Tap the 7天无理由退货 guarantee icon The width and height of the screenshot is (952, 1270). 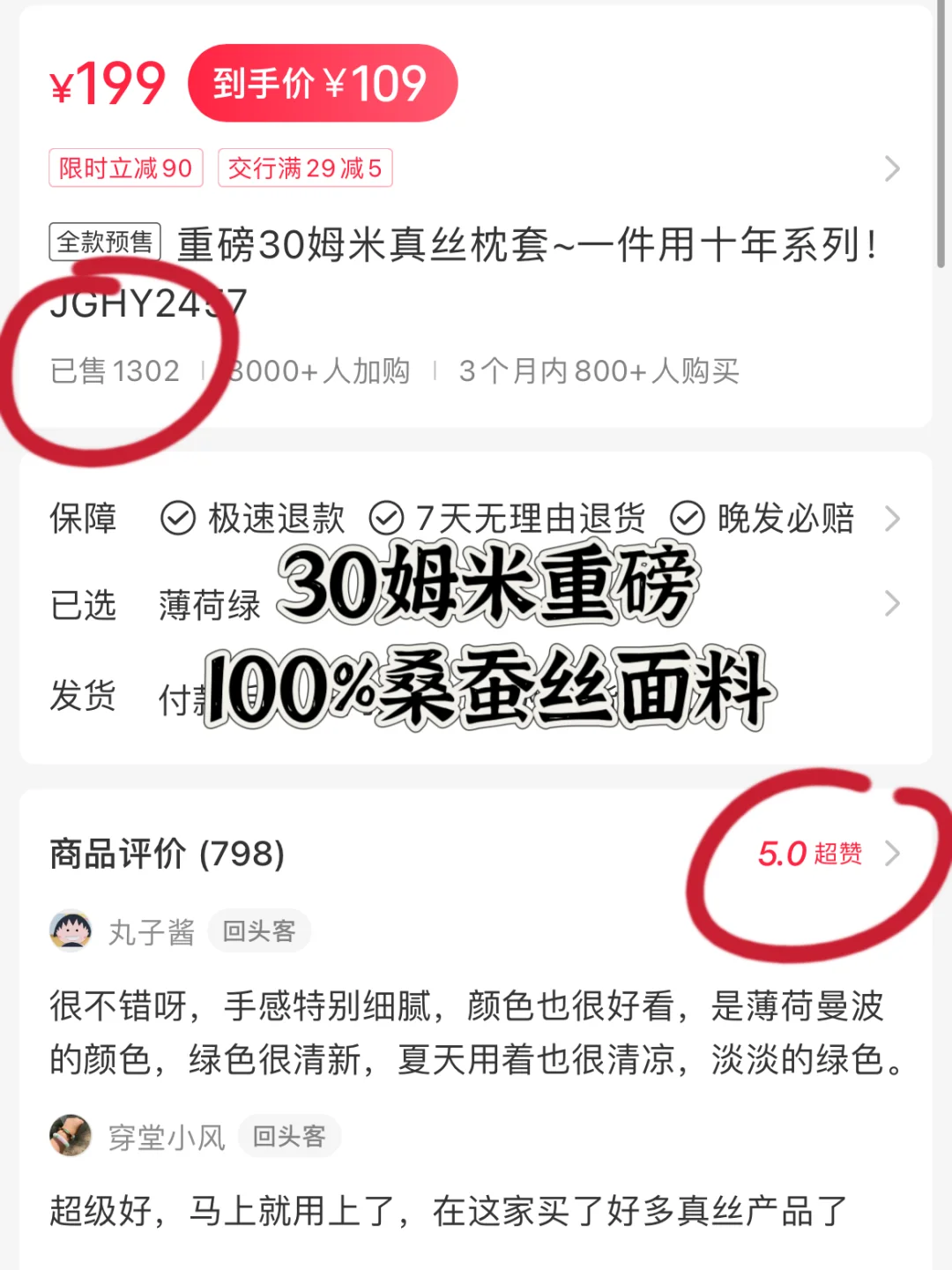388,519
